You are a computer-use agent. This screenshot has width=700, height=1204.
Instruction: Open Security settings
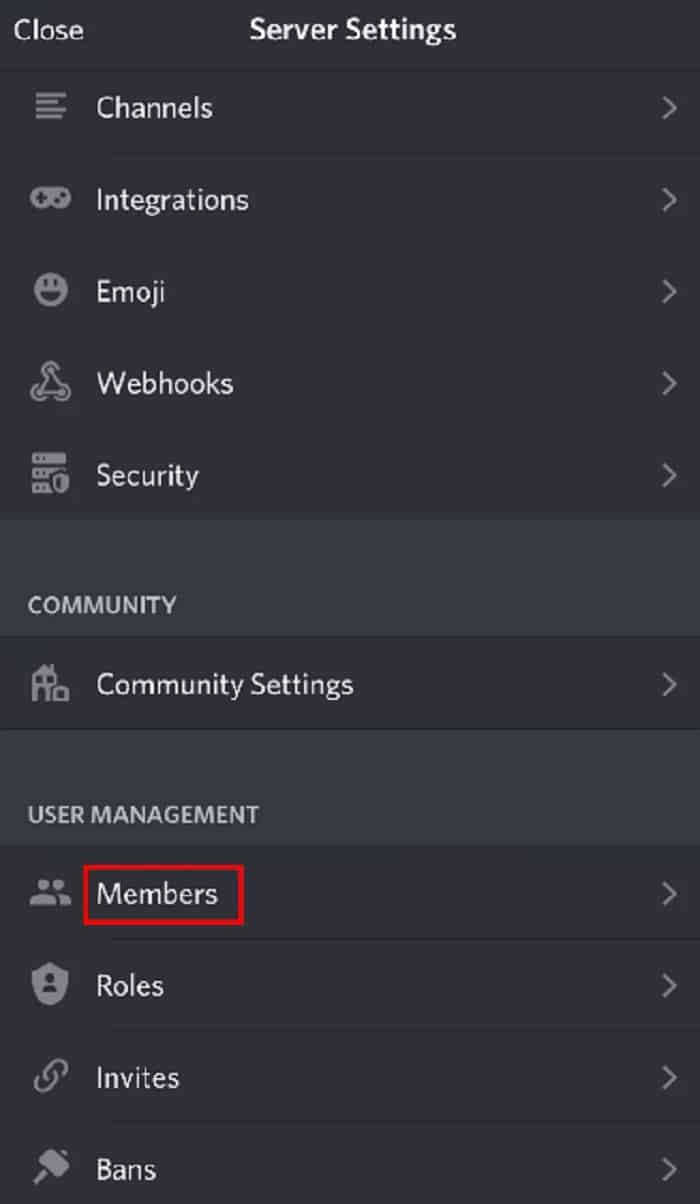[350, 475]
